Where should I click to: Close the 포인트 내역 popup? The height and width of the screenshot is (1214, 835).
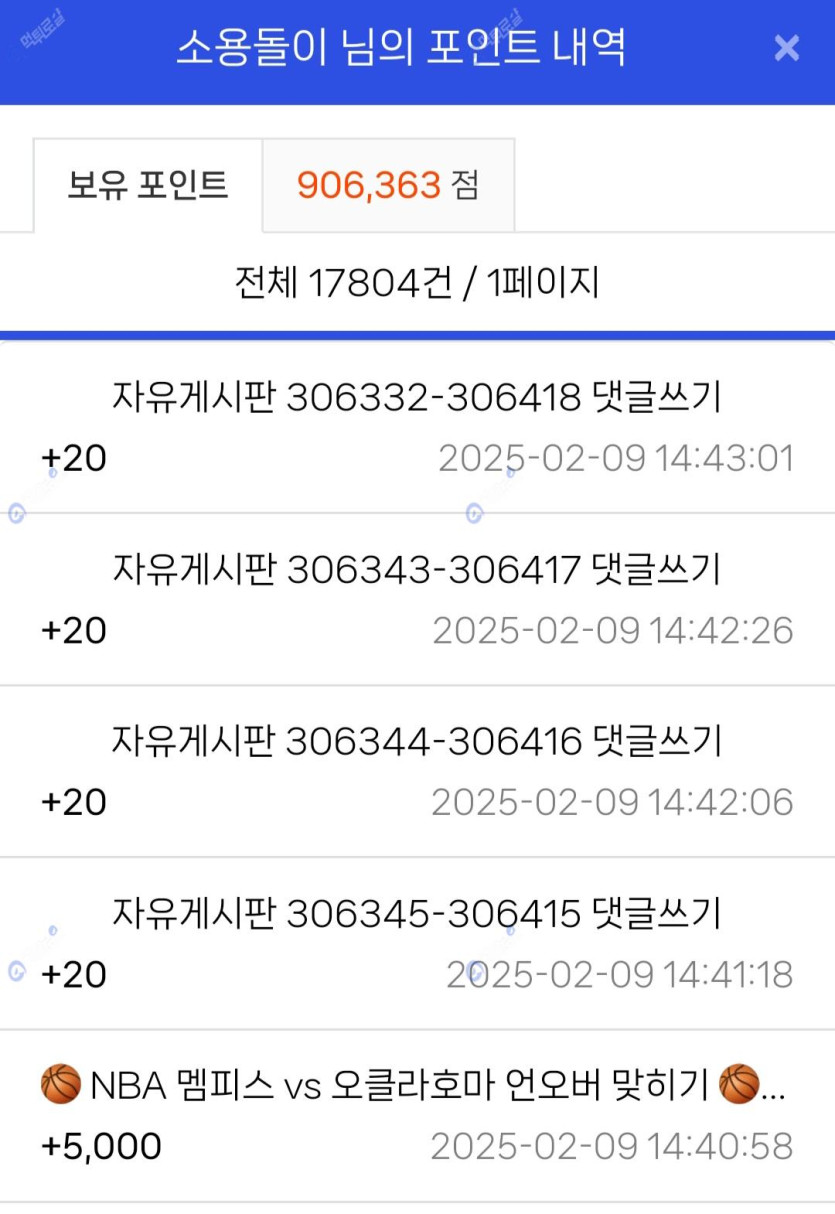[787, 48]
